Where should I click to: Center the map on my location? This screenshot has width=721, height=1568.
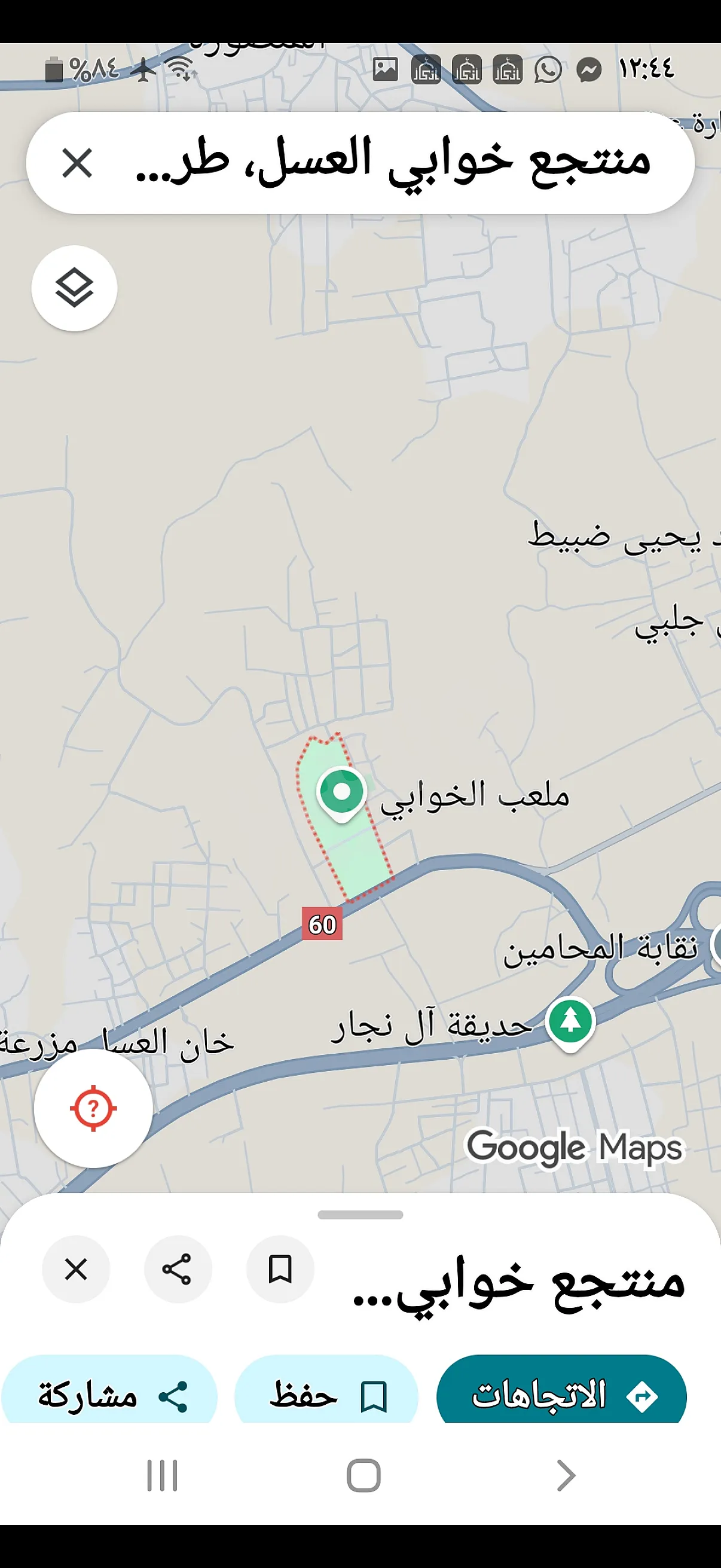93,1108
